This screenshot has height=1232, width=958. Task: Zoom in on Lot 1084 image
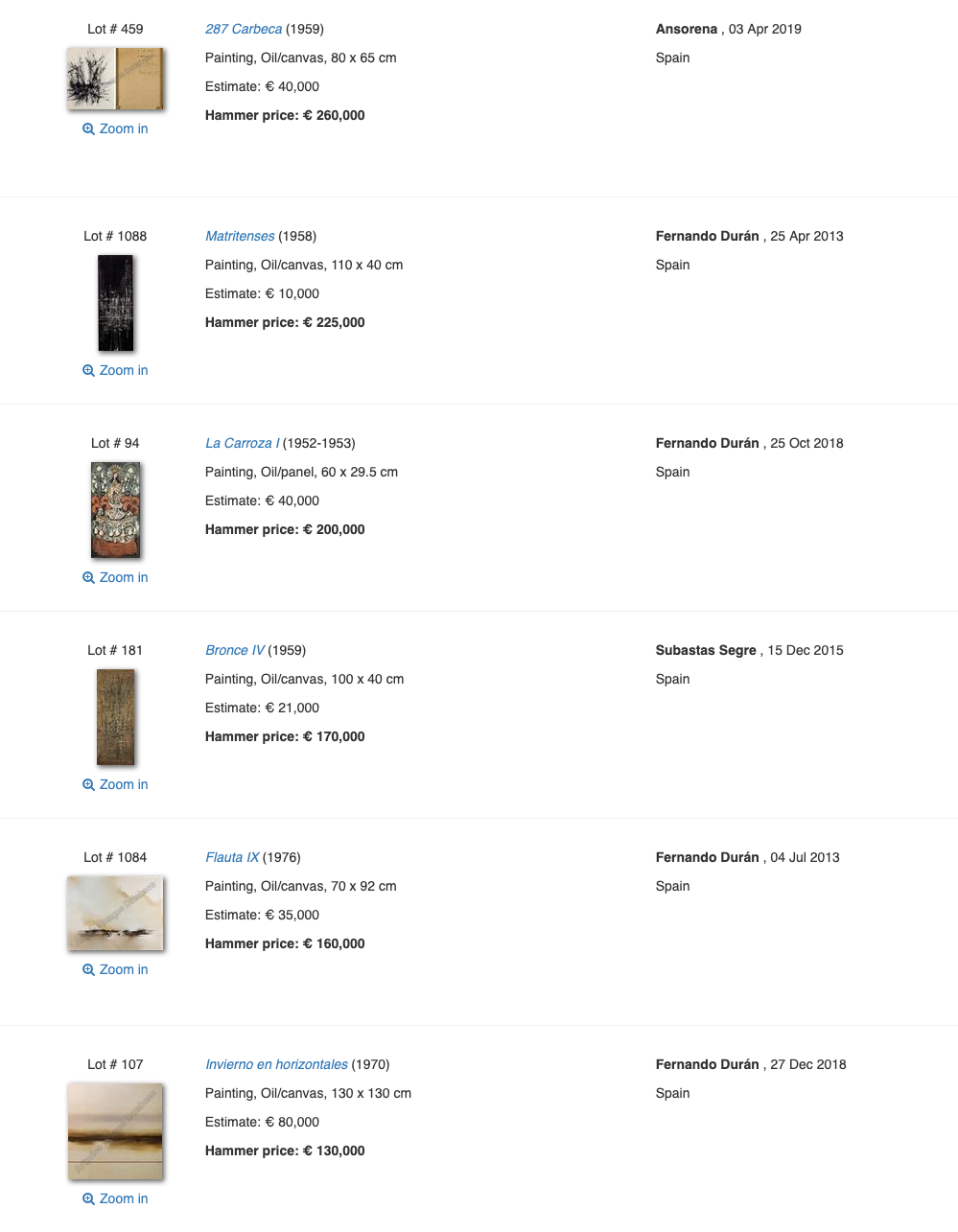click(115, 969)
